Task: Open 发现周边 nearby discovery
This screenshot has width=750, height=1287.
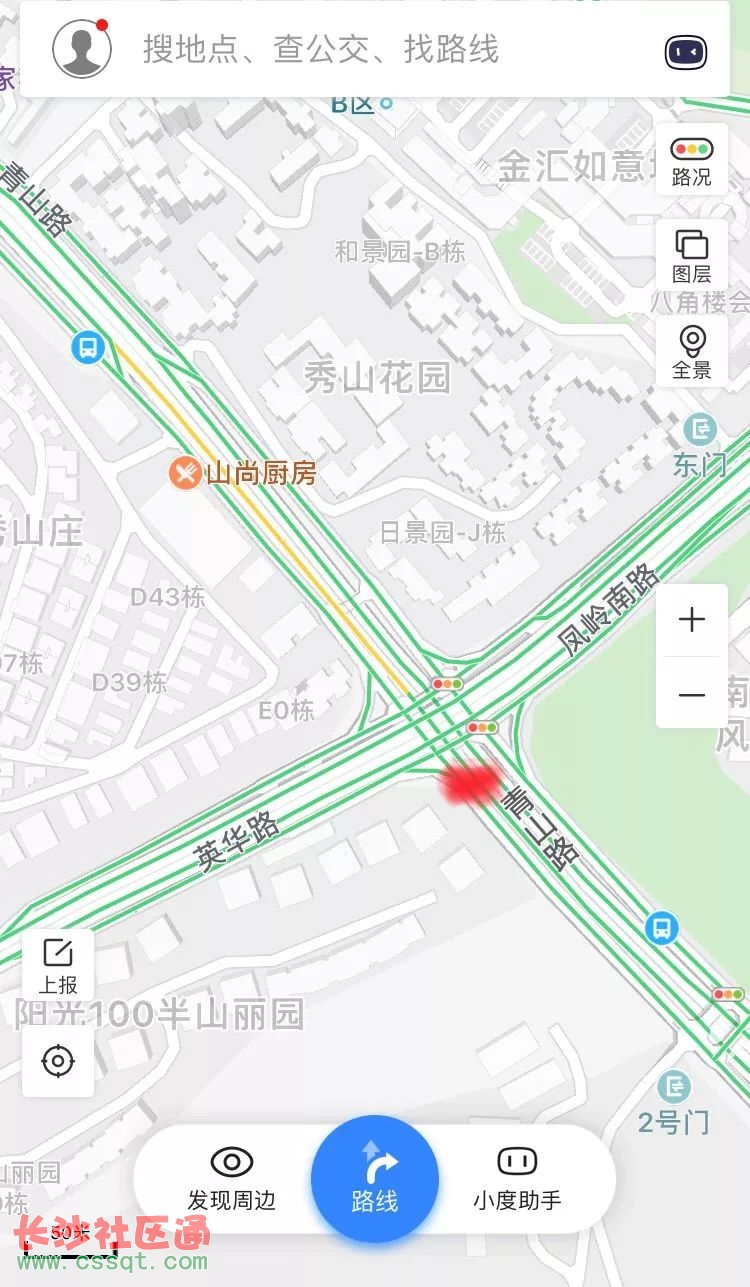Action: pyautogui.click(x=231, y=1178)
